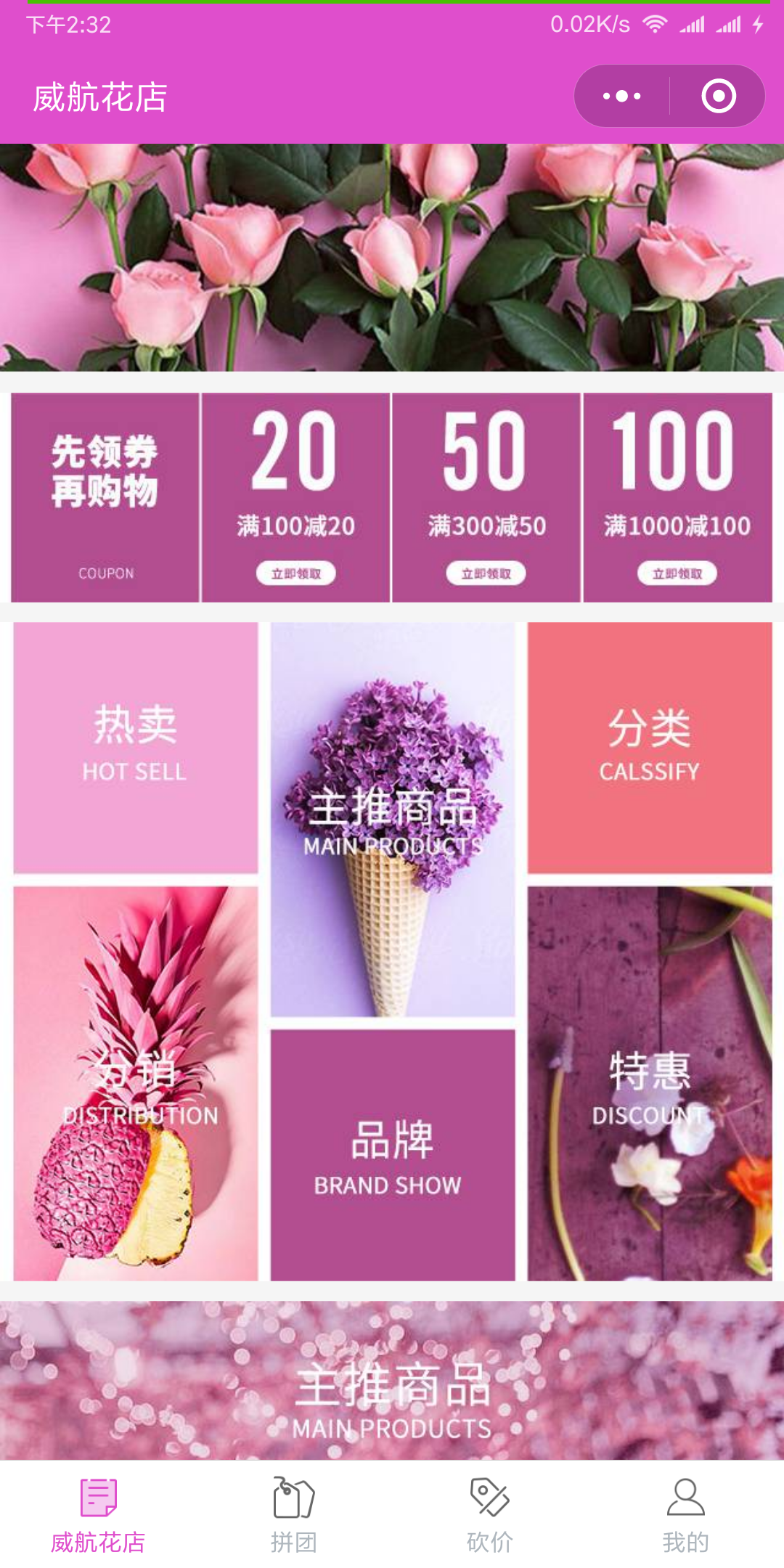This screenshot has height=1568, width=784.
Task: Open the lilac ice cream cone 主推商品 tile
Action: [x=393, y=820]
